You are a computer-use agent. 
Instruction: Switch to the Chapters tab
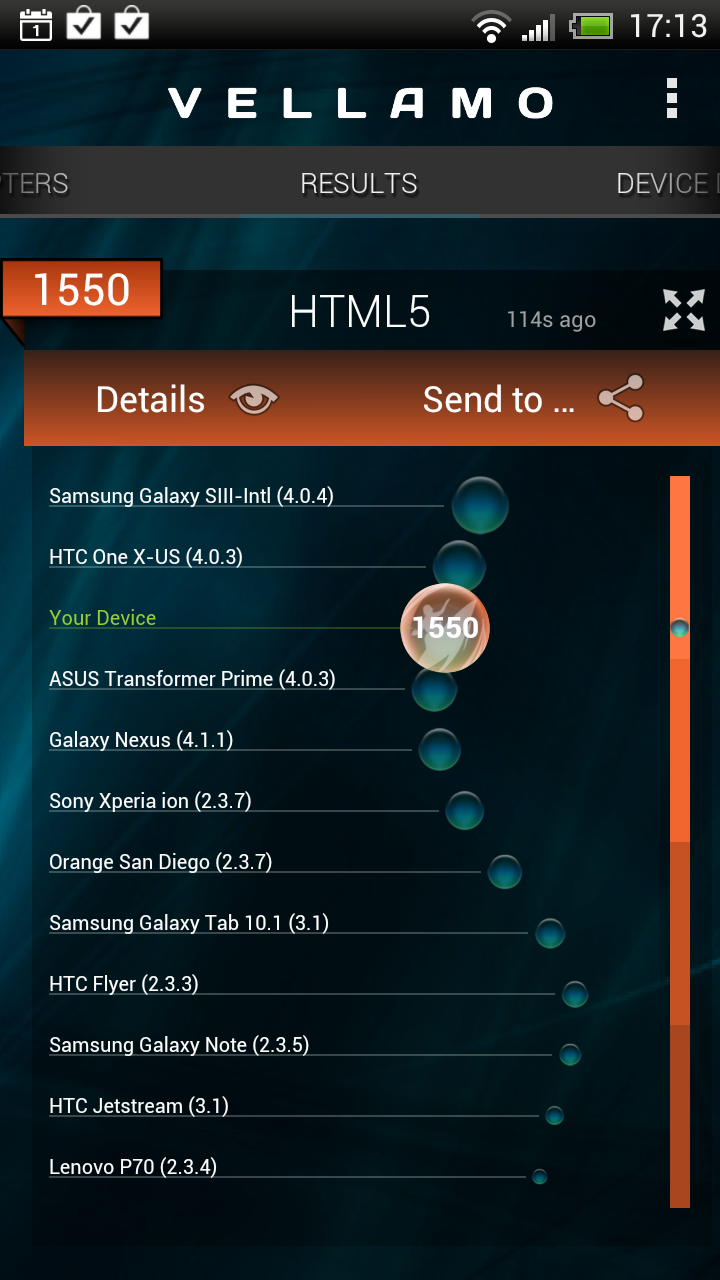coord(35,184)
